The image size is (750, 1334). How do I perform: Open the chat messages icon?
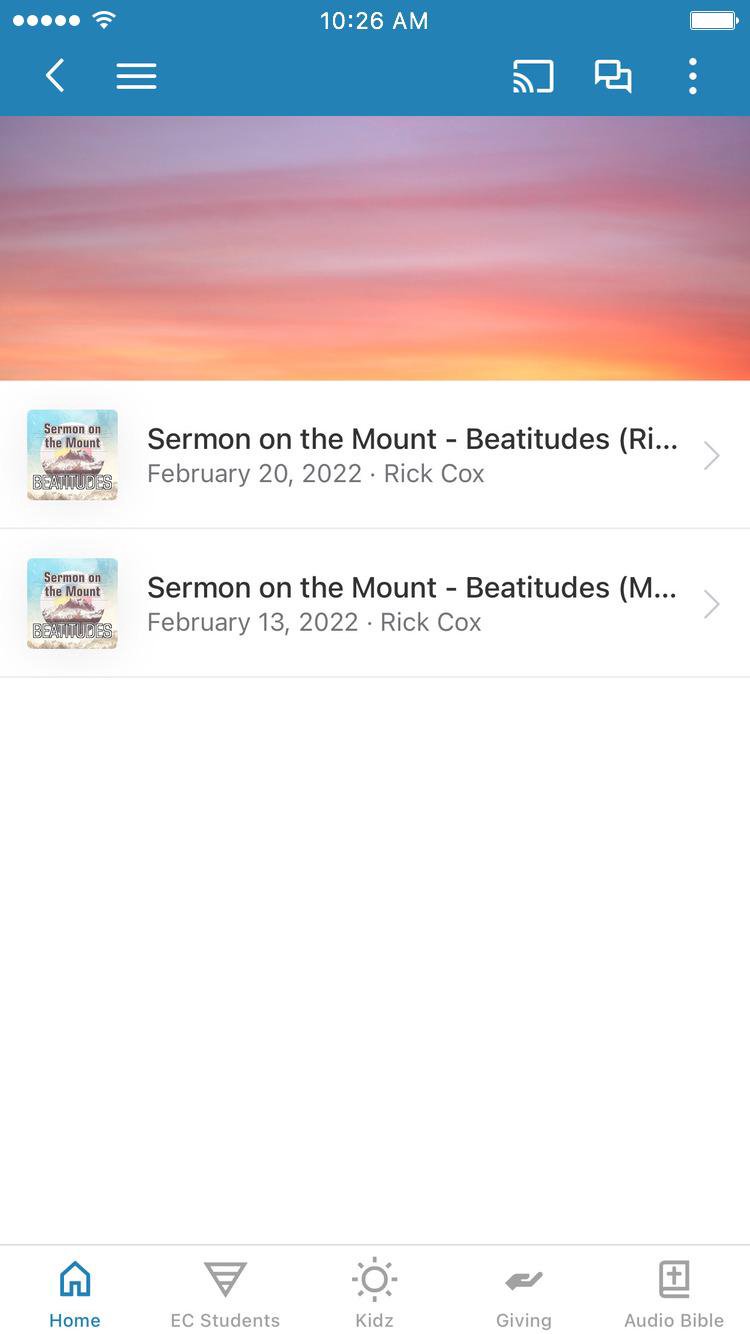[613, 76]
